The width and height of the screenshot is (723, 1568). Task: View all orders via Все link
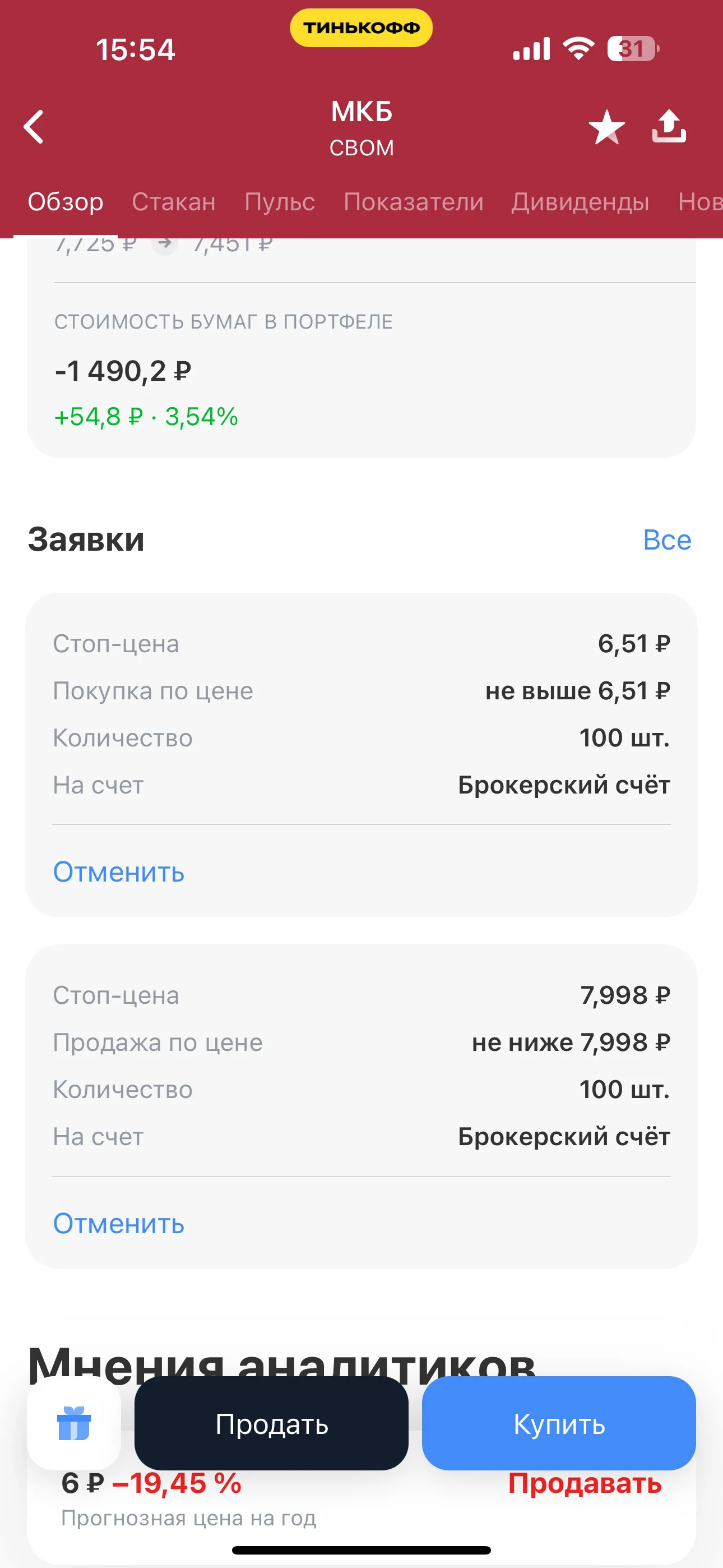click(667, 540)
